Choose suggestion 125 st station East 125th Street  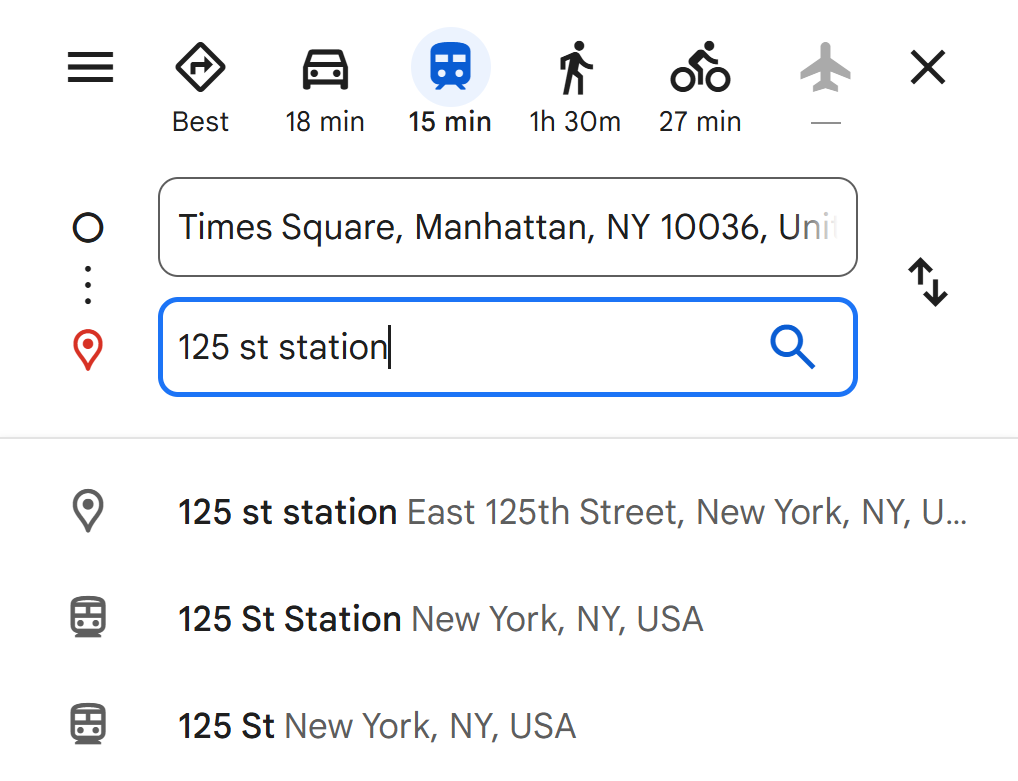(570, 513)
